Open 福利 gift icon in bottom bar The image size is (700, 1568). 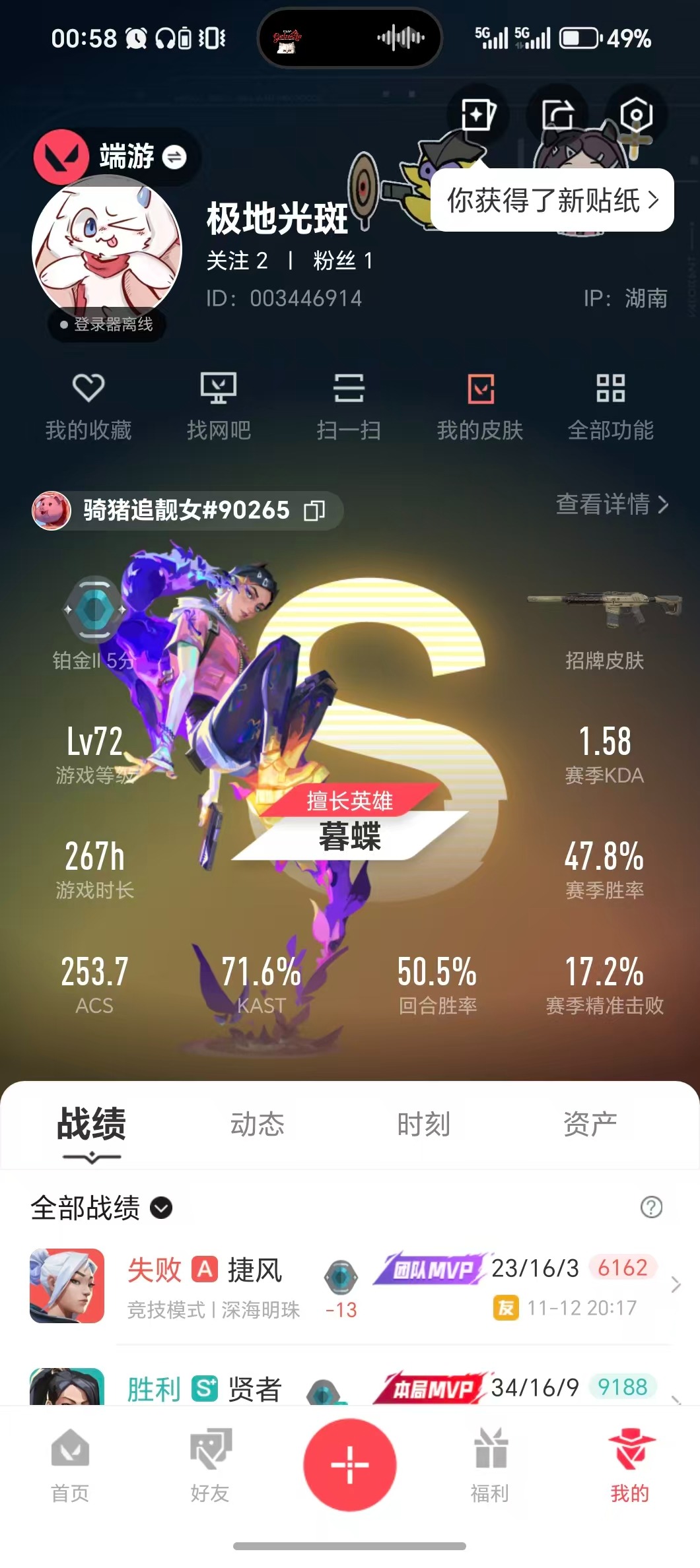[x=489, y=1447]
